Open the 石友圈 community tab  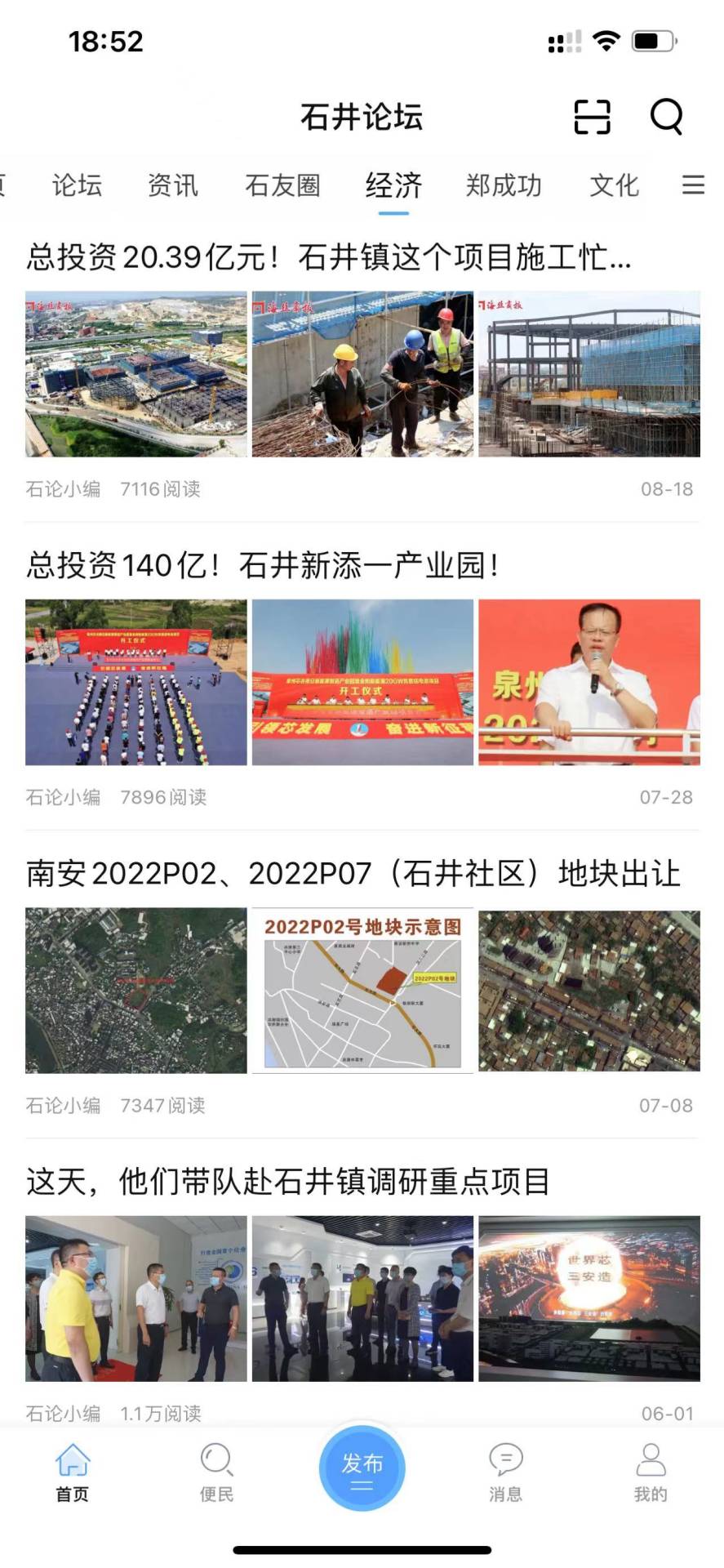click(282, 186)
